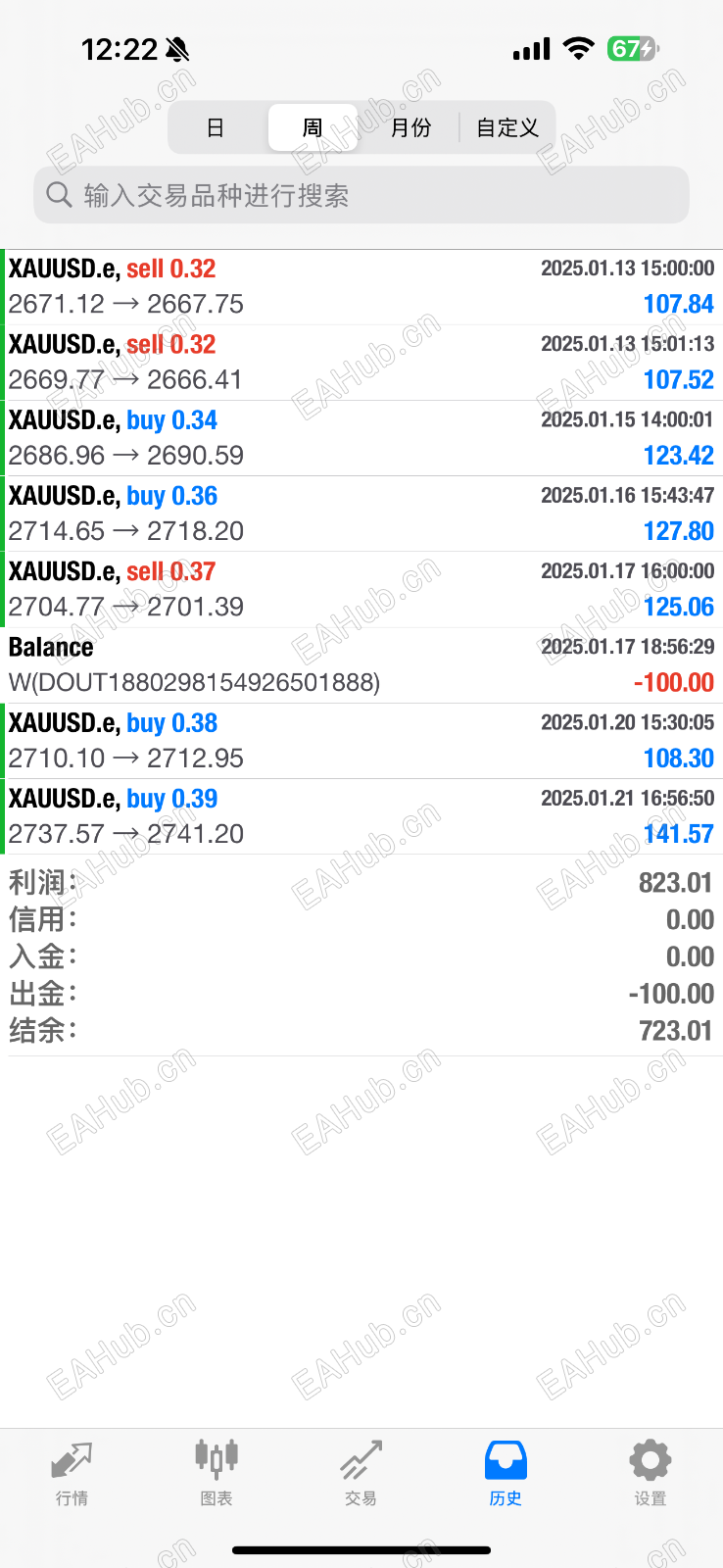Open the buy 0.38 trade details

361,740
